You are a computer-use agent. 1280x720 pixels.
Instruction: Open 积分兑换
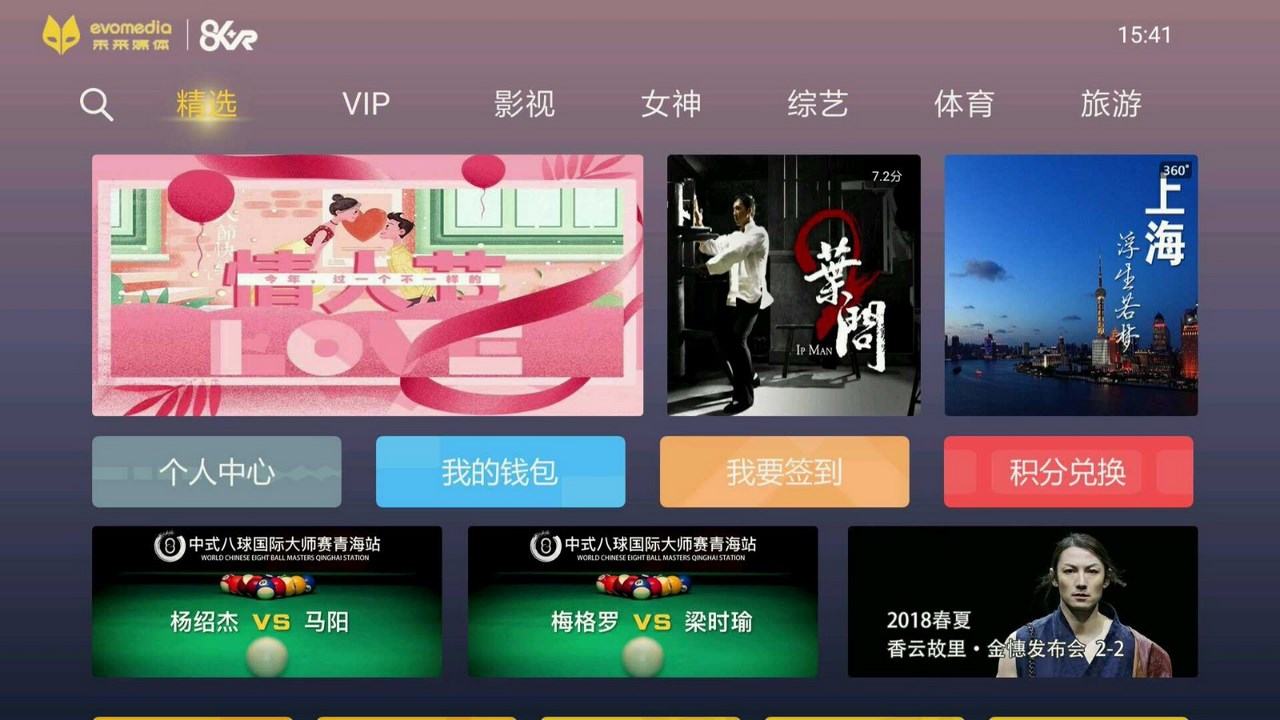(x=1068, y=472)
